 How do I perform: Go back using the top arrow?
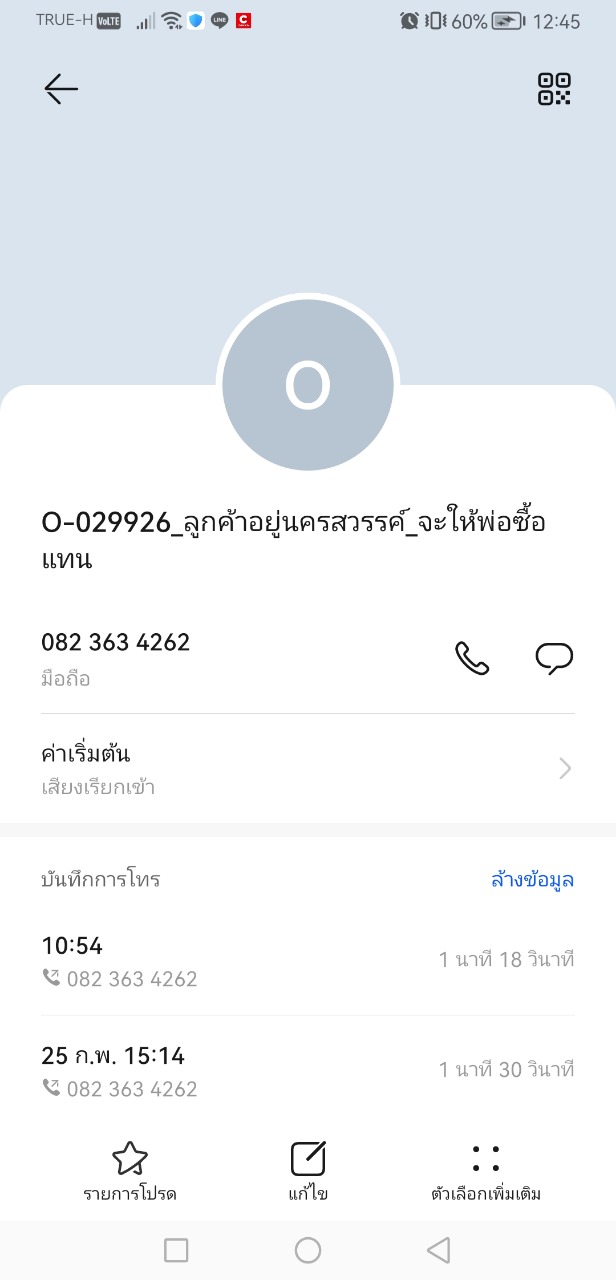click(61, 90)
